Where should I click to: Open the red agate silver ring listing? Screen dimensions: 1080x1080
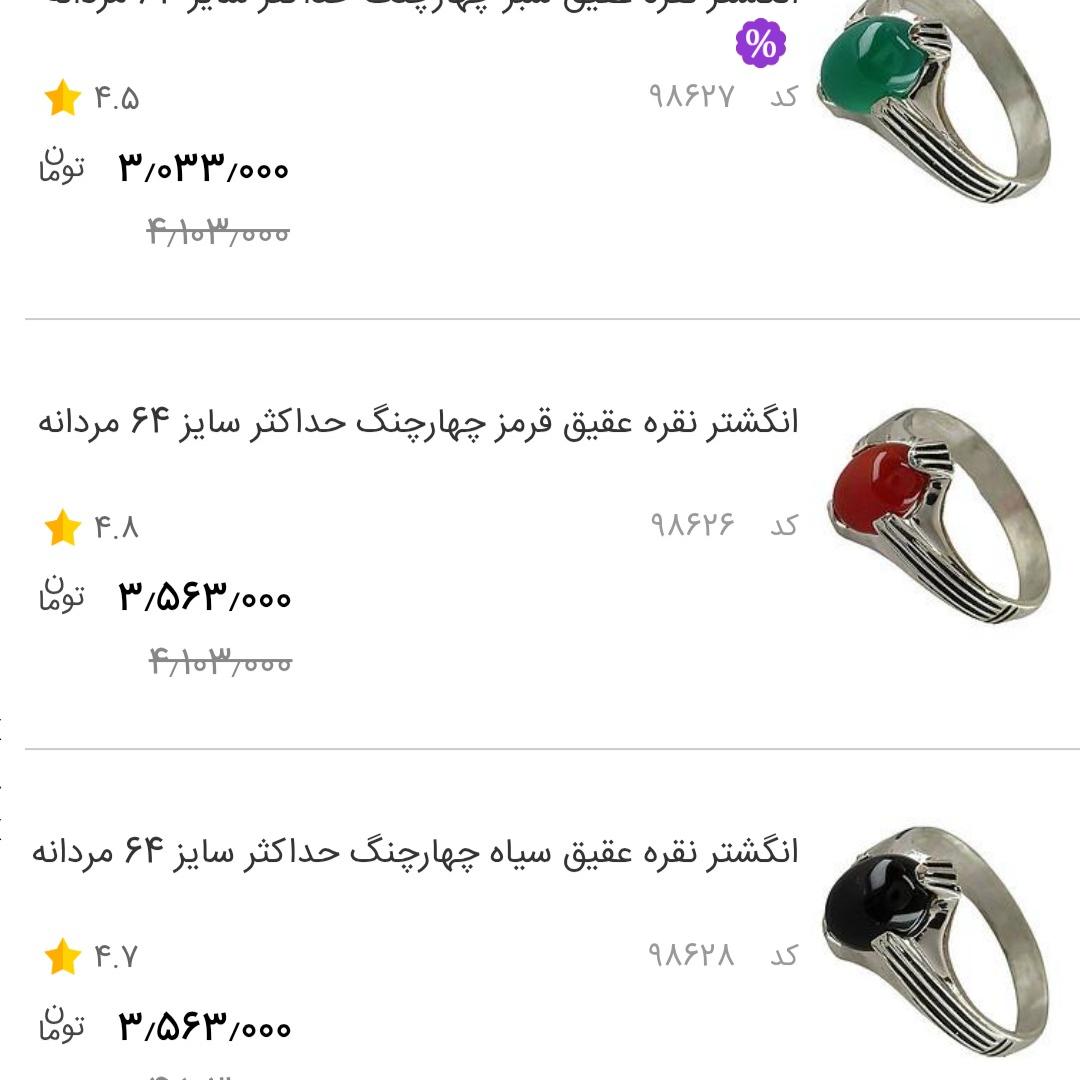418,422
